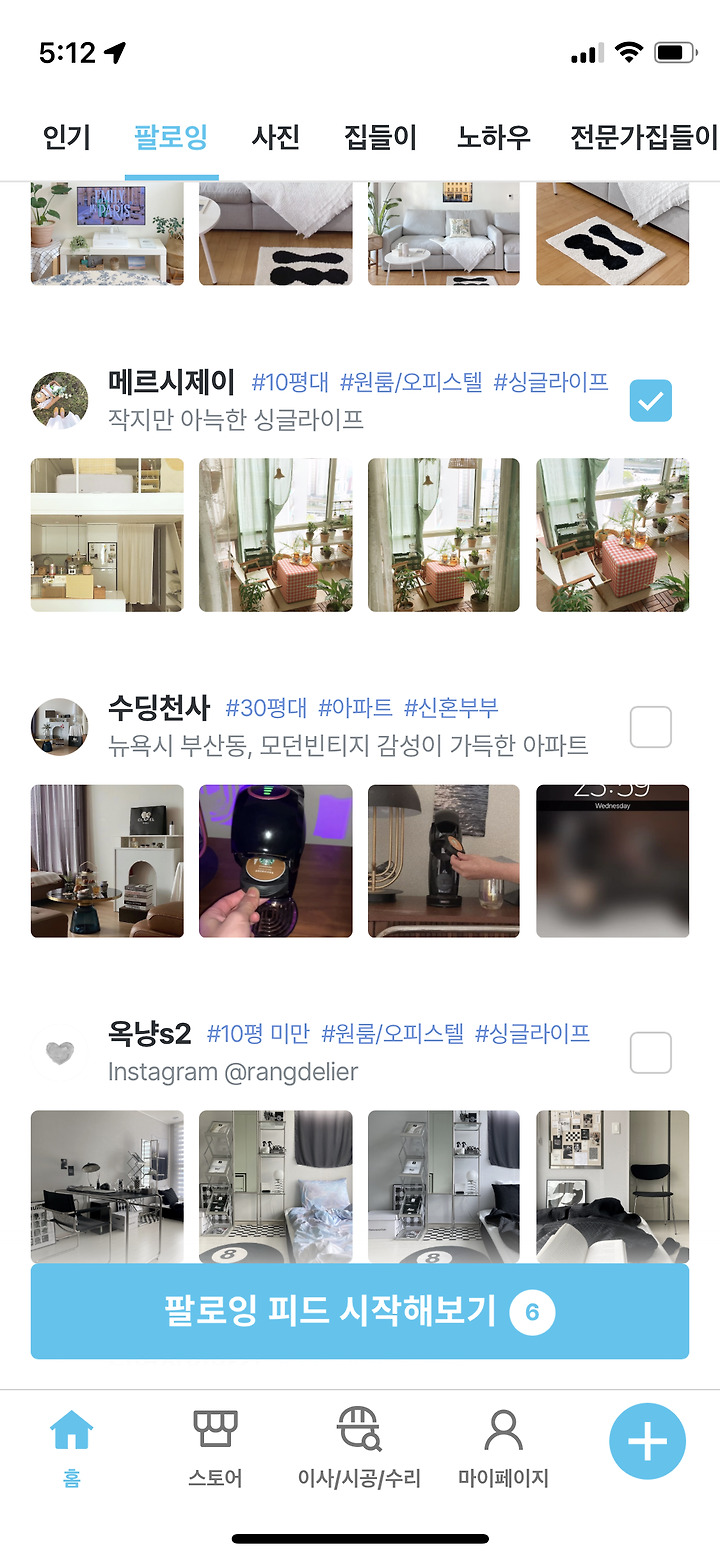View 메르시제이's profile picture
This screenshot has height=1559, width=720.
click(59, 401)
